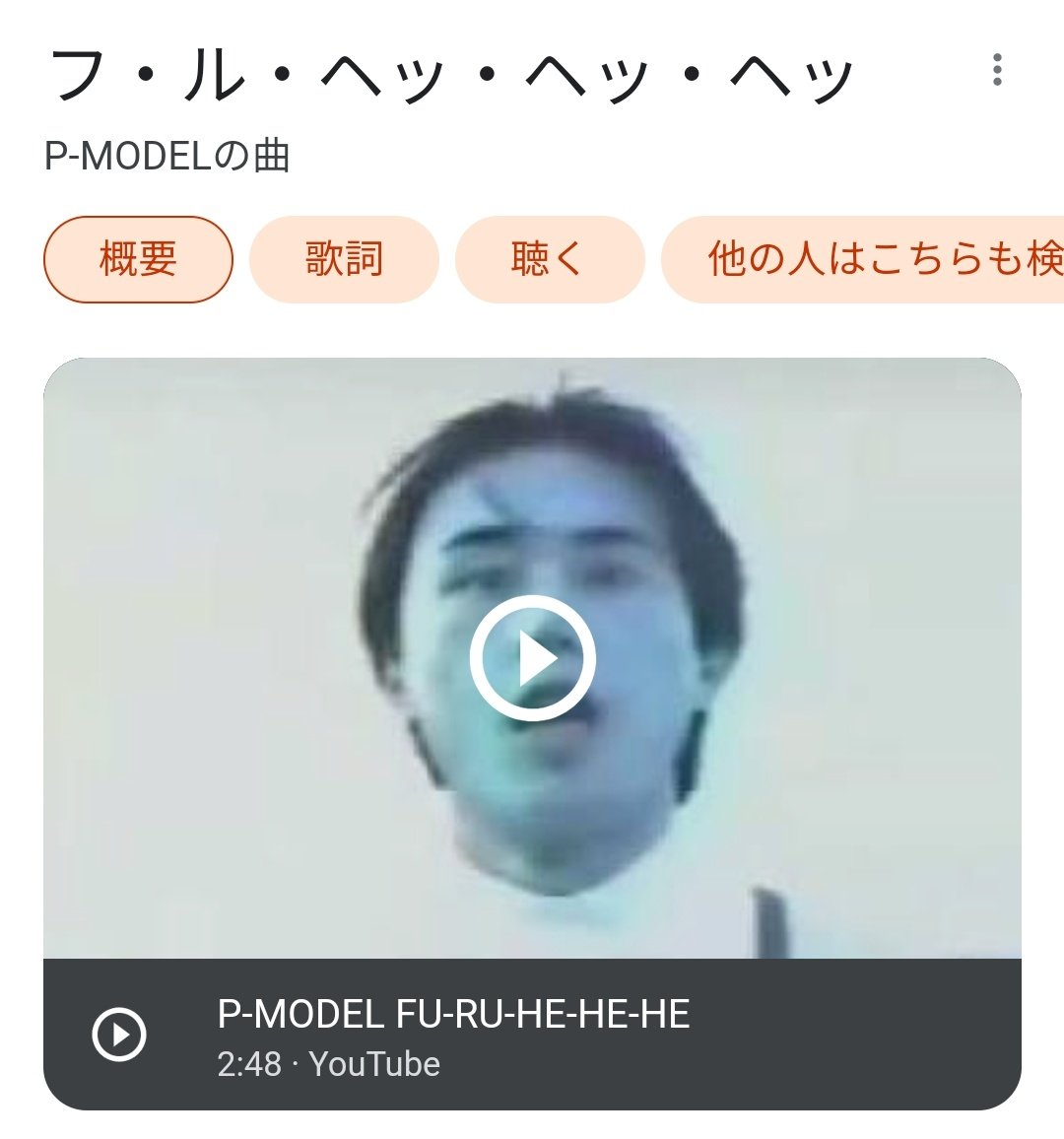The width and height of the screenshot is (1064, 1139).
Task: Select the 概要 chip
Action: [138, 259]
